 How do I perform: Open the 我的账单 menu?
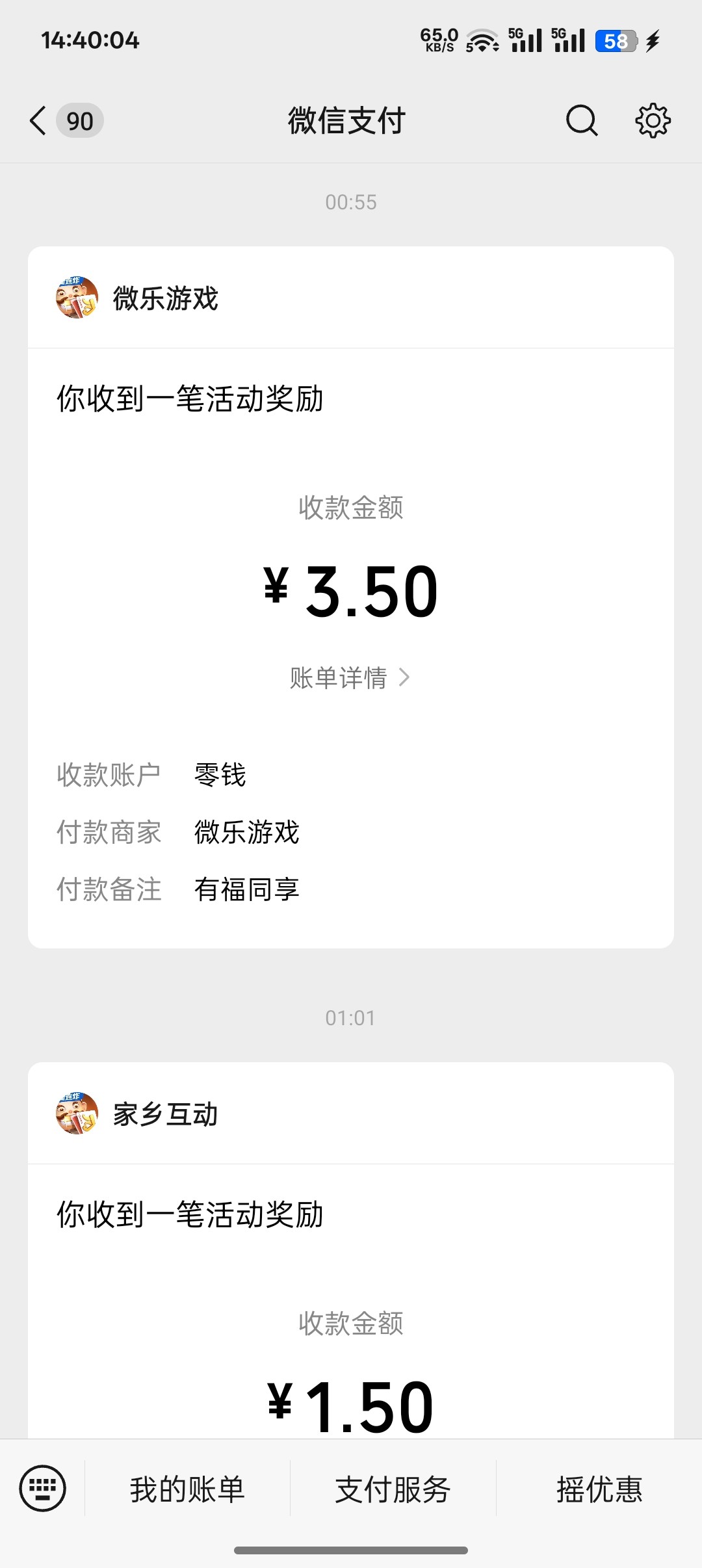(x=187, y=1489)
